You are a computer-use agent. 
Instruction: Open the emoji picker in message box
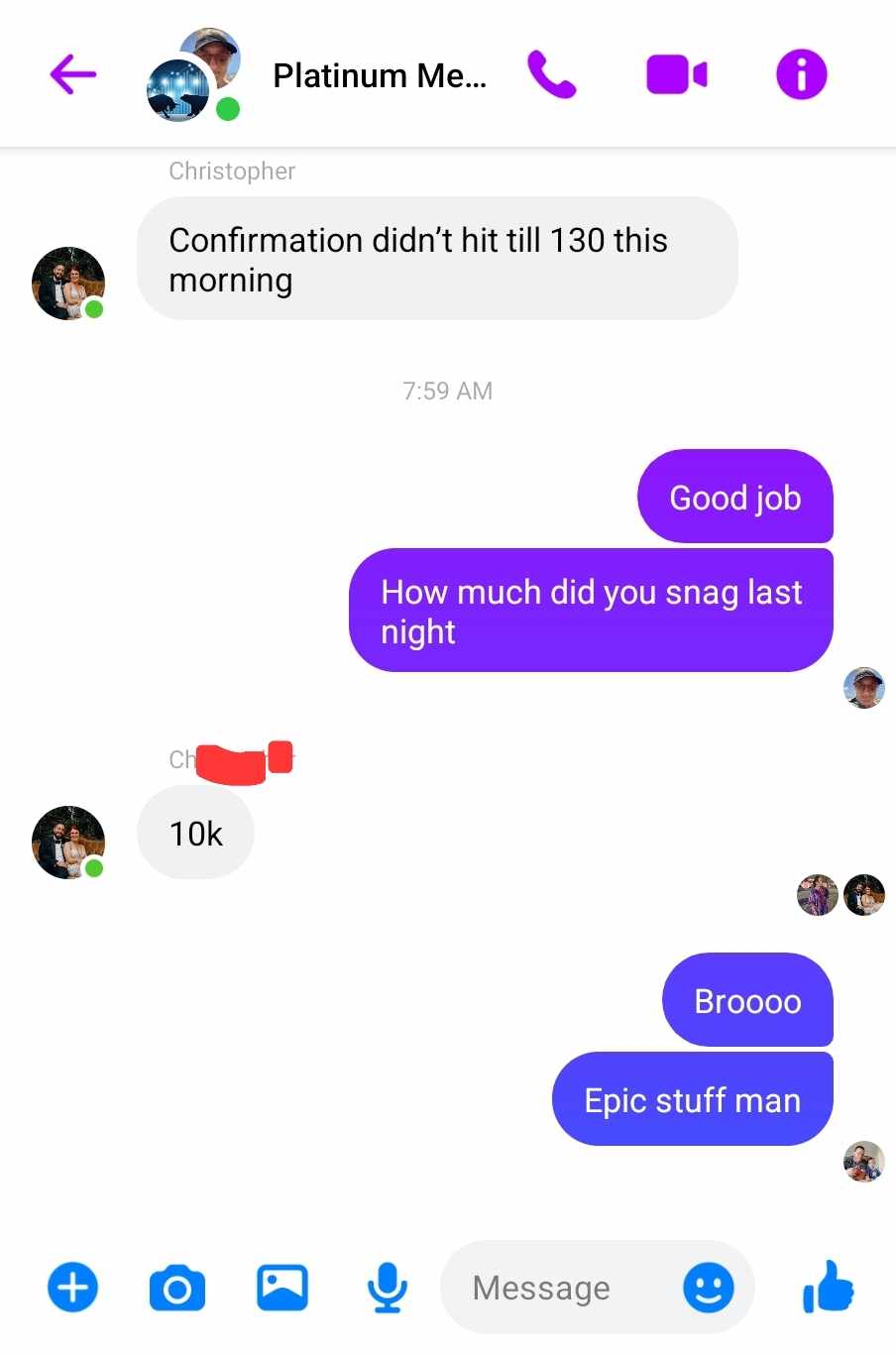pyautogui.click(x=709, y=1288)
